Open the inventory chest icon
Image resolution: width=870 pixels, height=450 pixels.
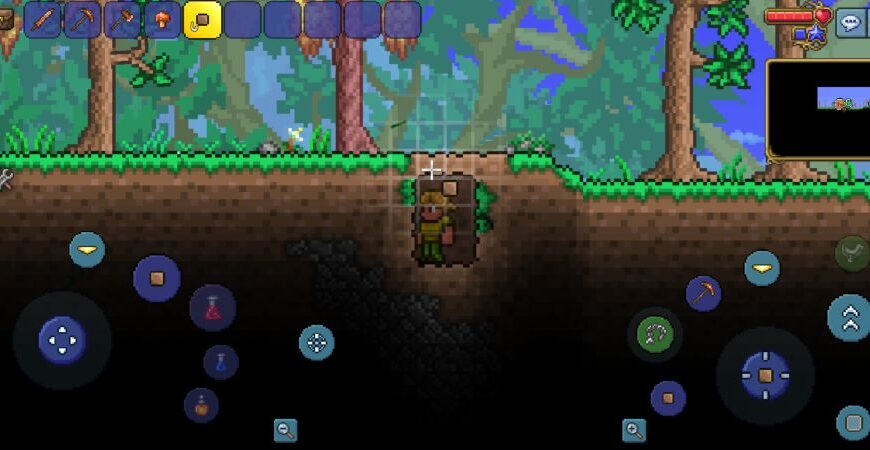tap(7, 18)
